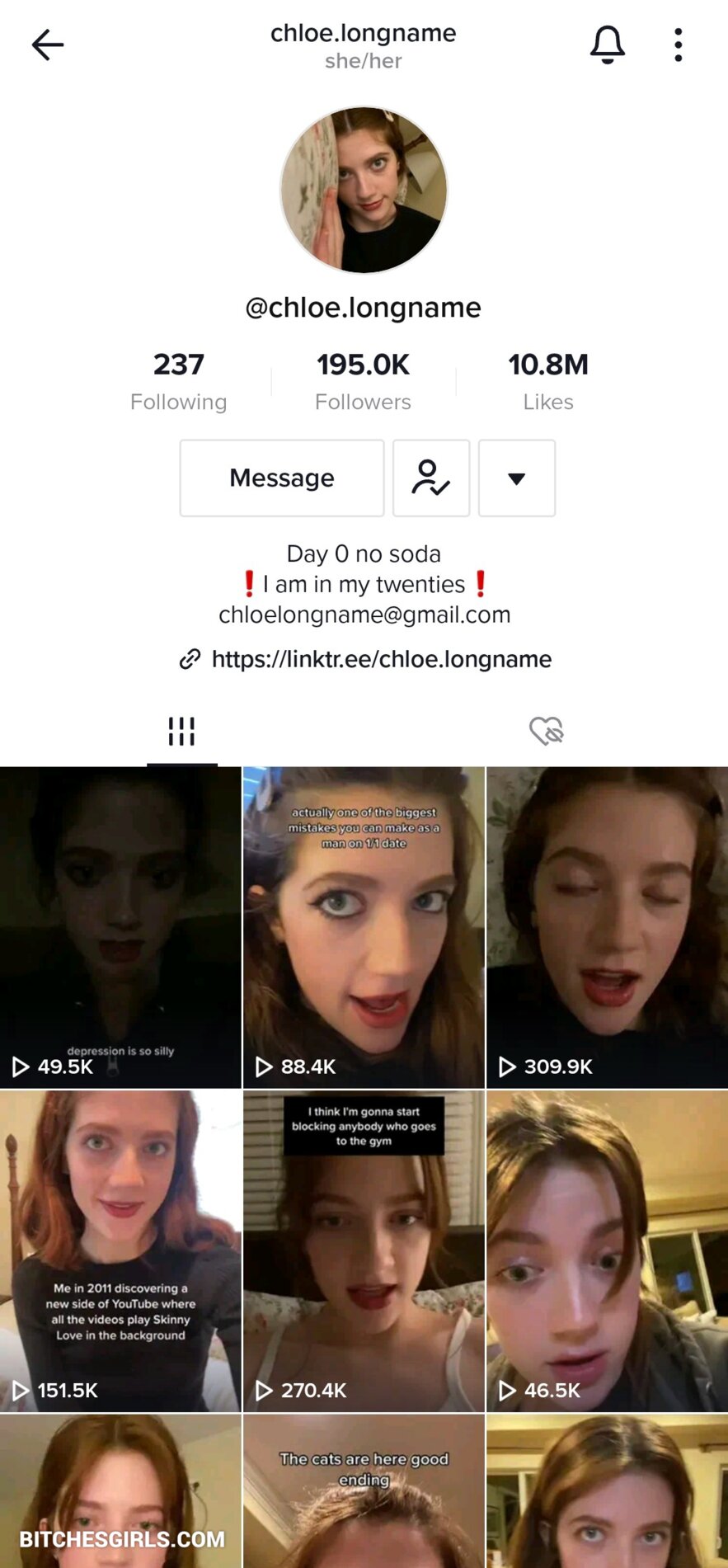Switch to the liked videos tab
This screenshot has width=728, height=1568.
click(546, 731)
